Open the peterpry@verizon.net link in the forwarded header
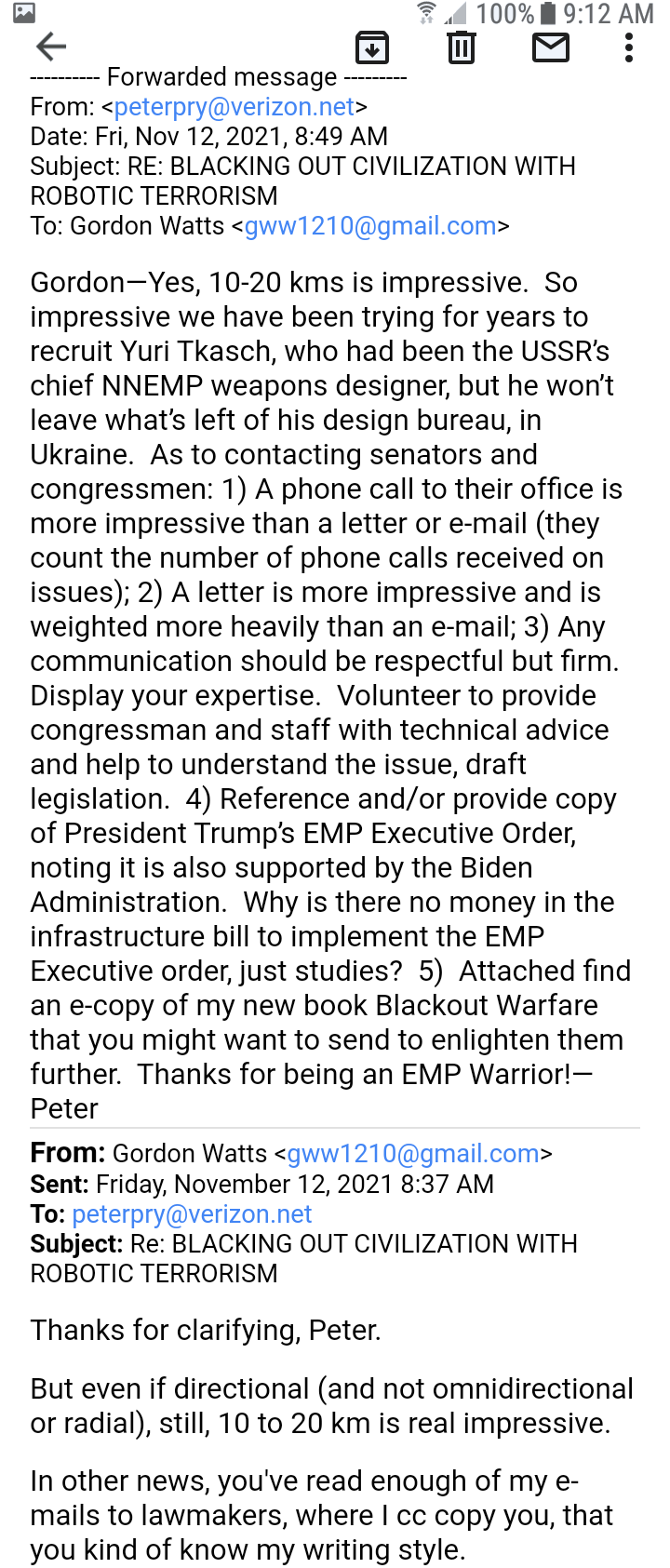This screenshot has height=1568, width=670. (234, 107)
